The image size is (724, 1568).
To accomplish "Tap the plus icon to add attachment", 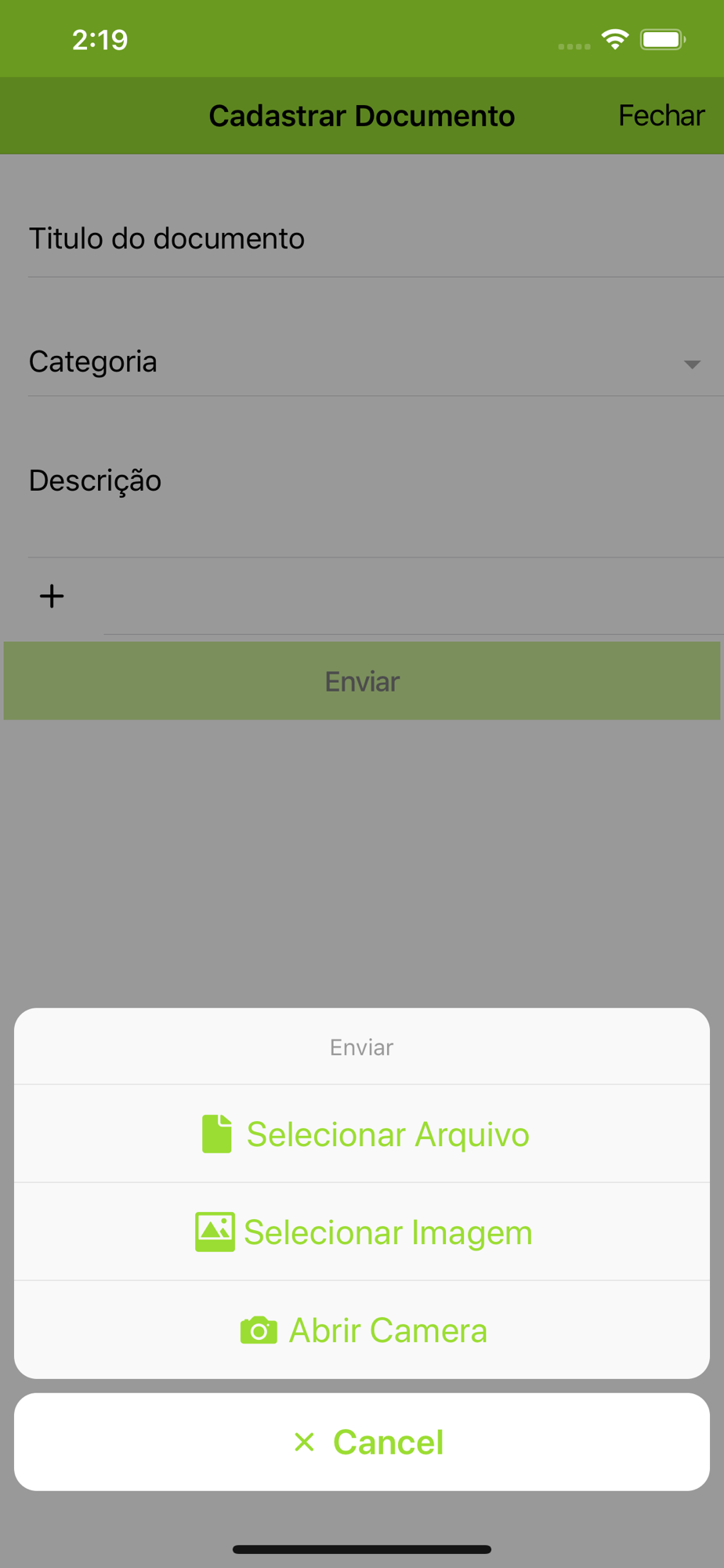I will (x=52, y=597).
